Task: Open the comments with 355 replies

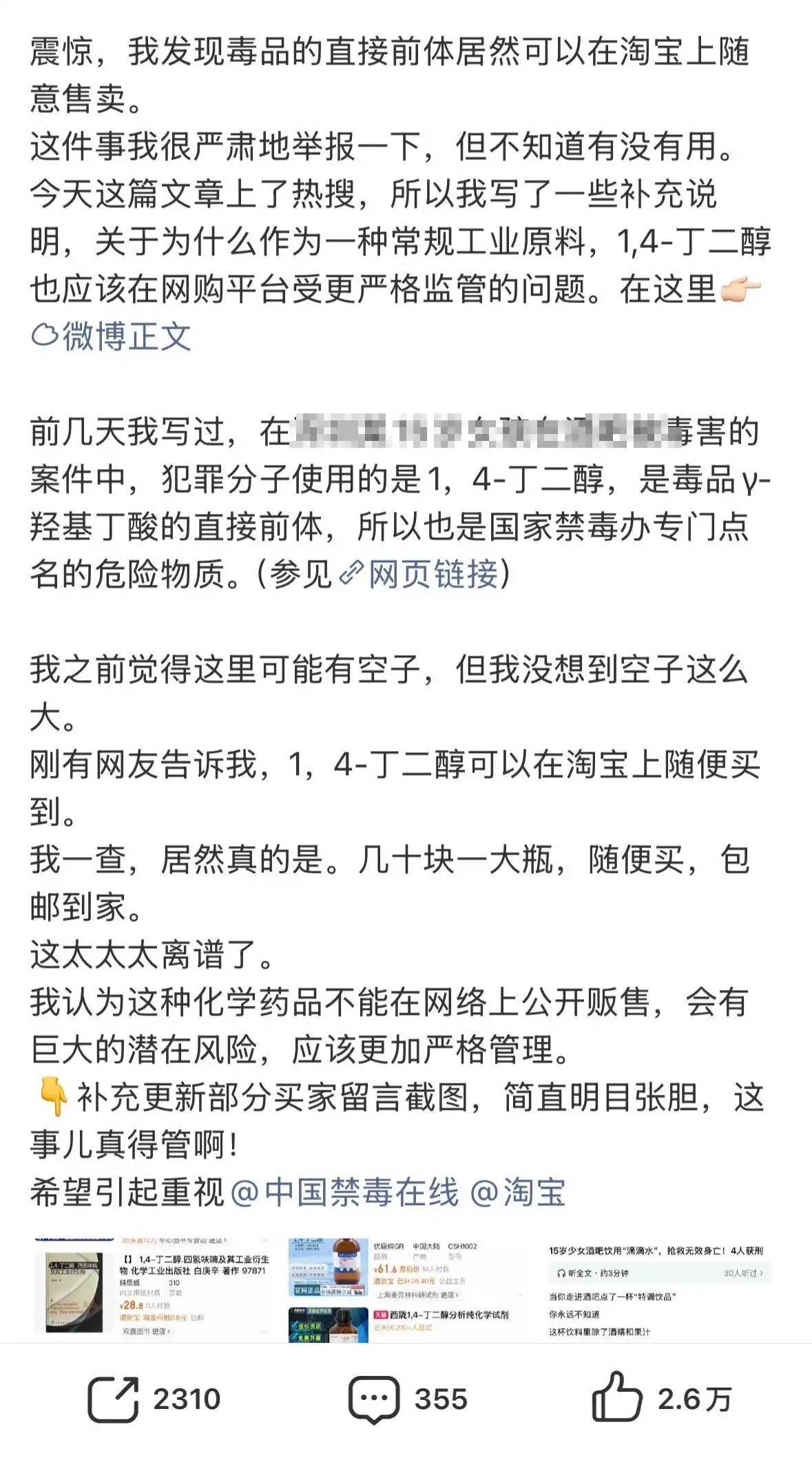Action: coord(374,1399)
